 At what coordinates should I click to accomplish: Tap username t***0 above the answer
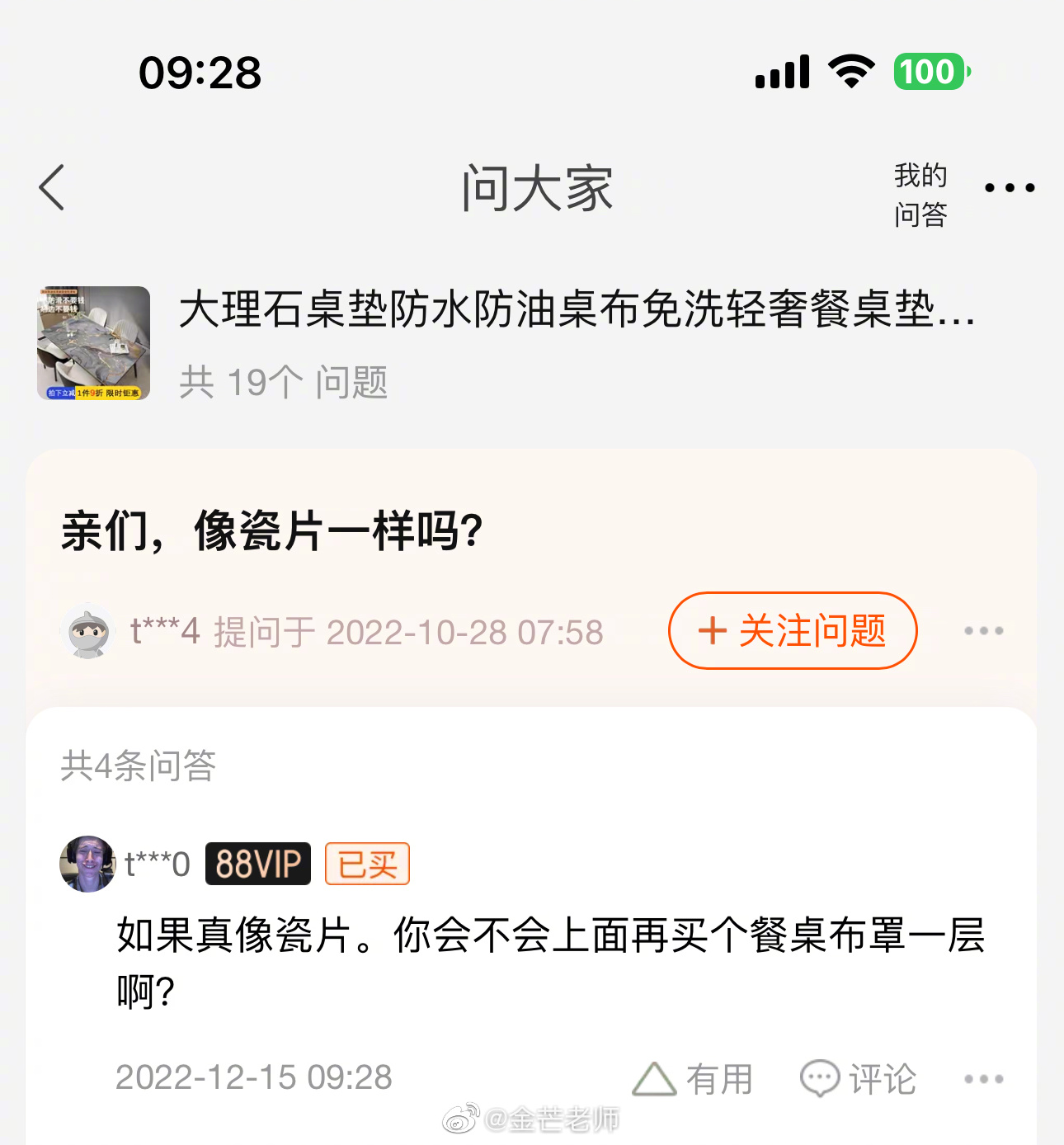(157, 863)
